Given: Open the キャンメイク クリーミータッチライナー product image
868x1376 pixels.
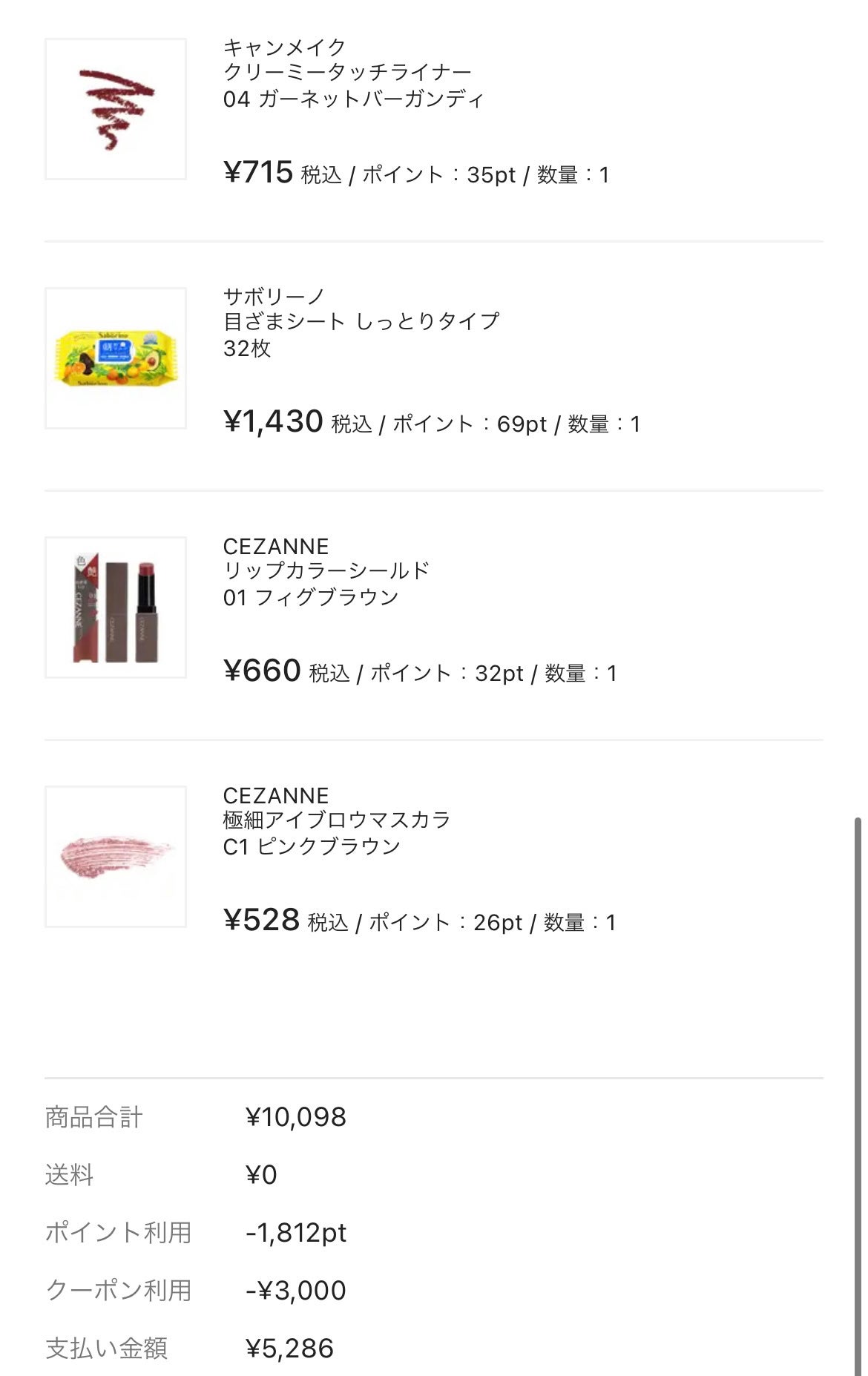Looking at the screenshot, I should pos(116,109).
